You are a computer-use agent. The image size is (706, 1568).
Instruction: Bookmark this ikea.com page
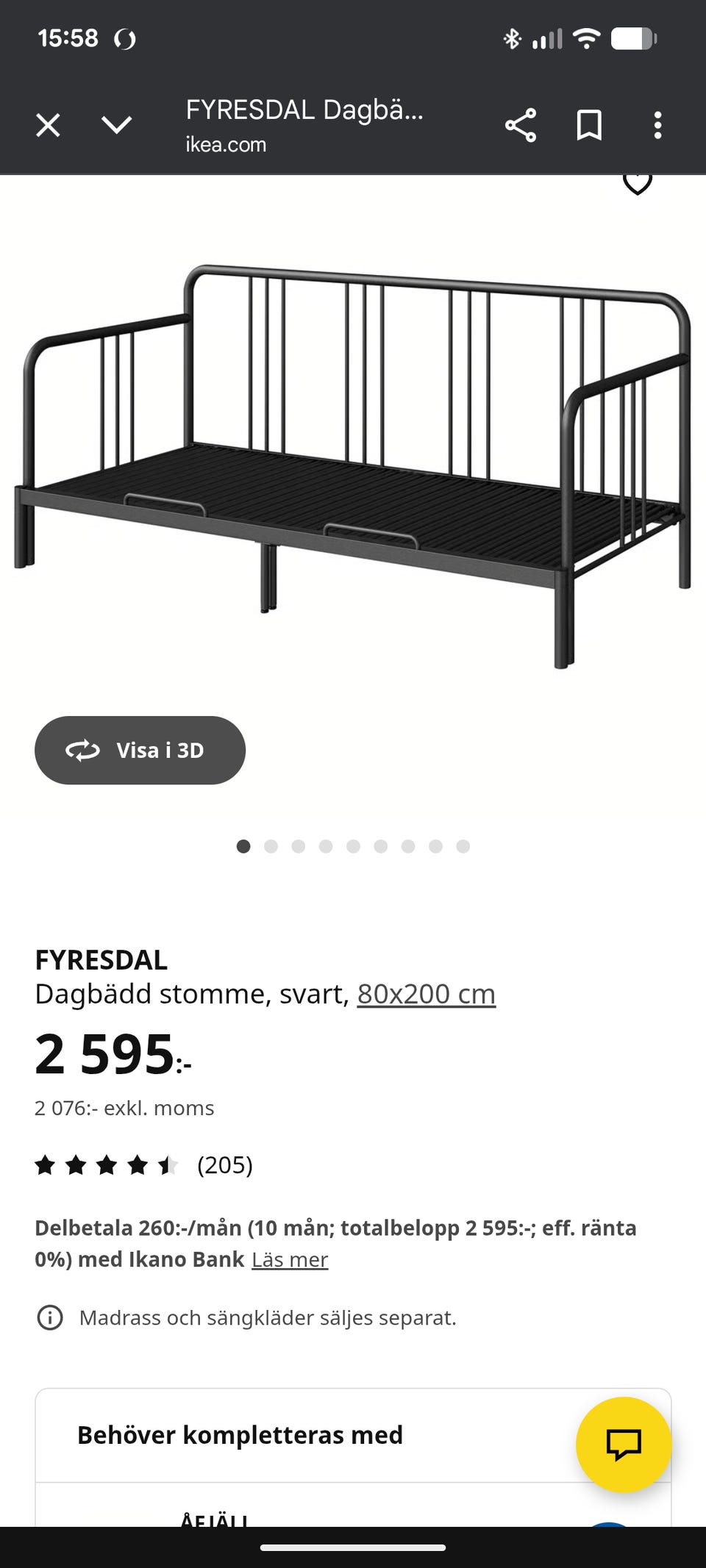pos(589,125)
